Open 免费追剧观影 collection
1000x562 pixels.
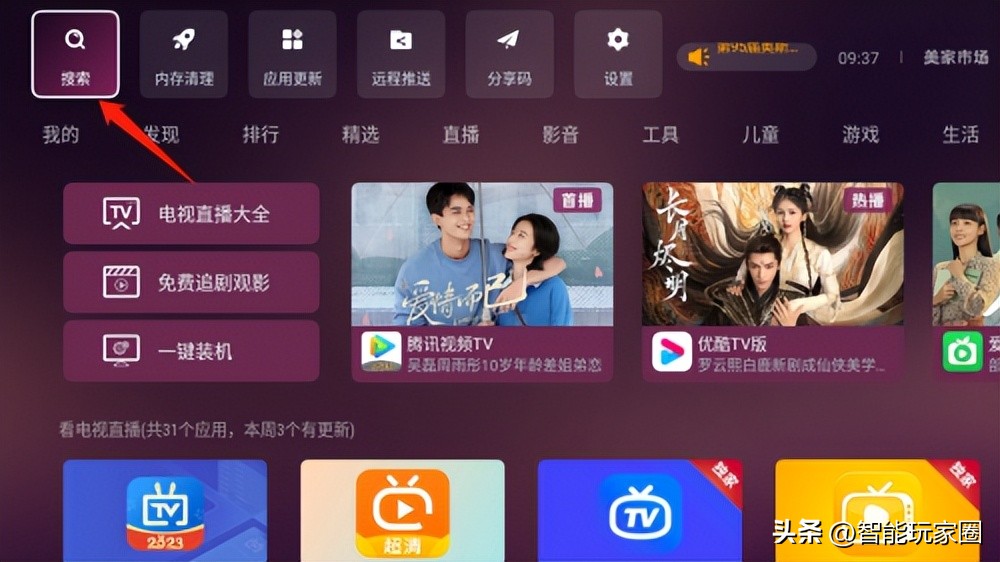pyautogui.click(x=191, y=282)
